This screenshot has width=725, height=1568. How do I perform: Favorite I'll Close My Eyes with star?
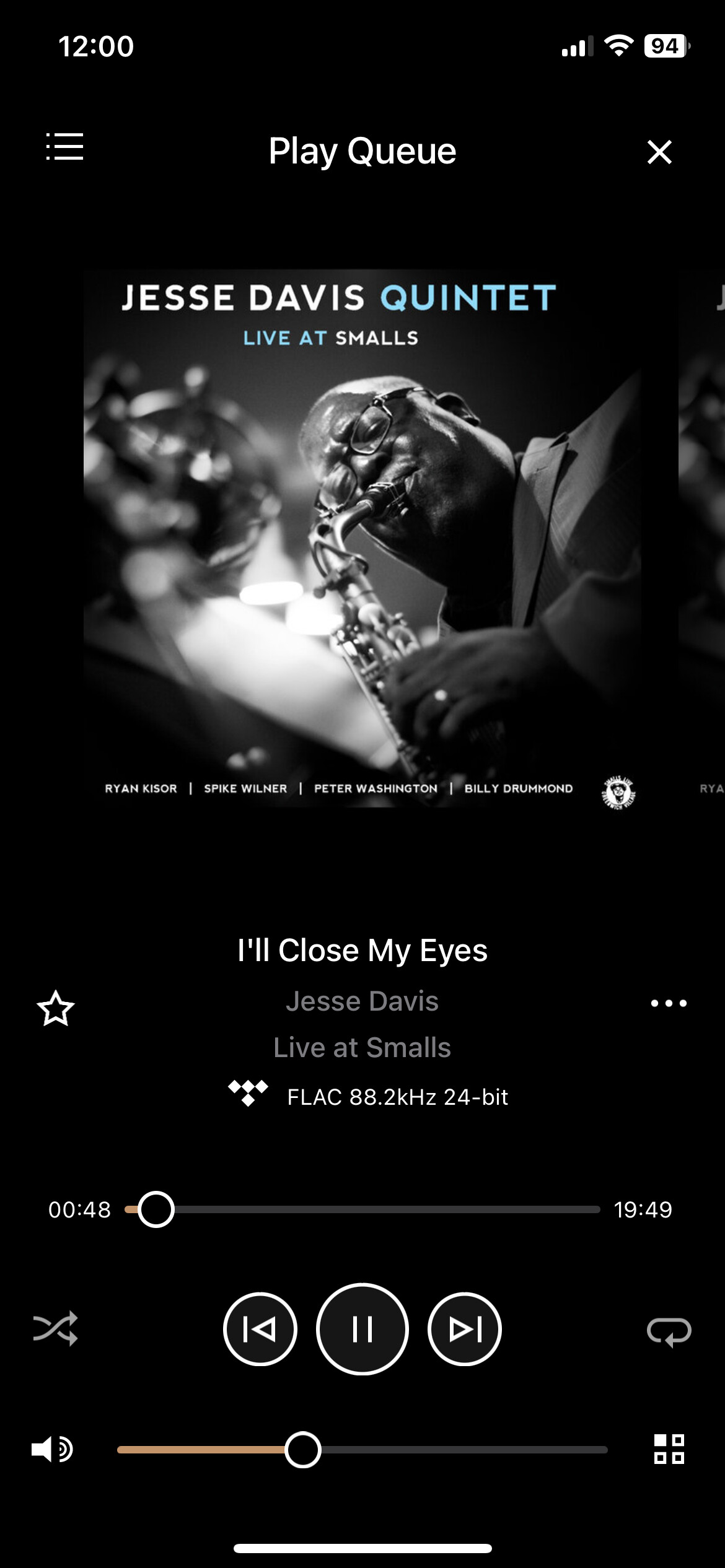56,1008
